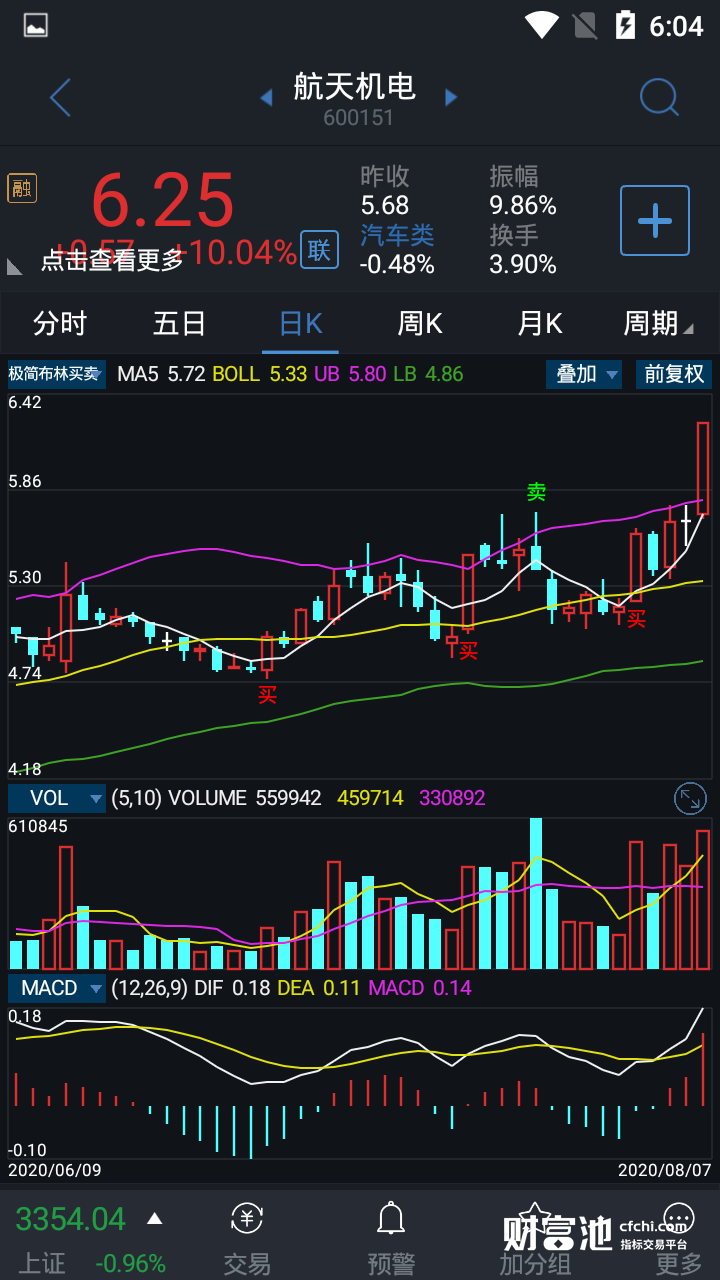Switch to the 月K chart tab
This screenshot has height=1280, width=720.
[x=540, y=324]
